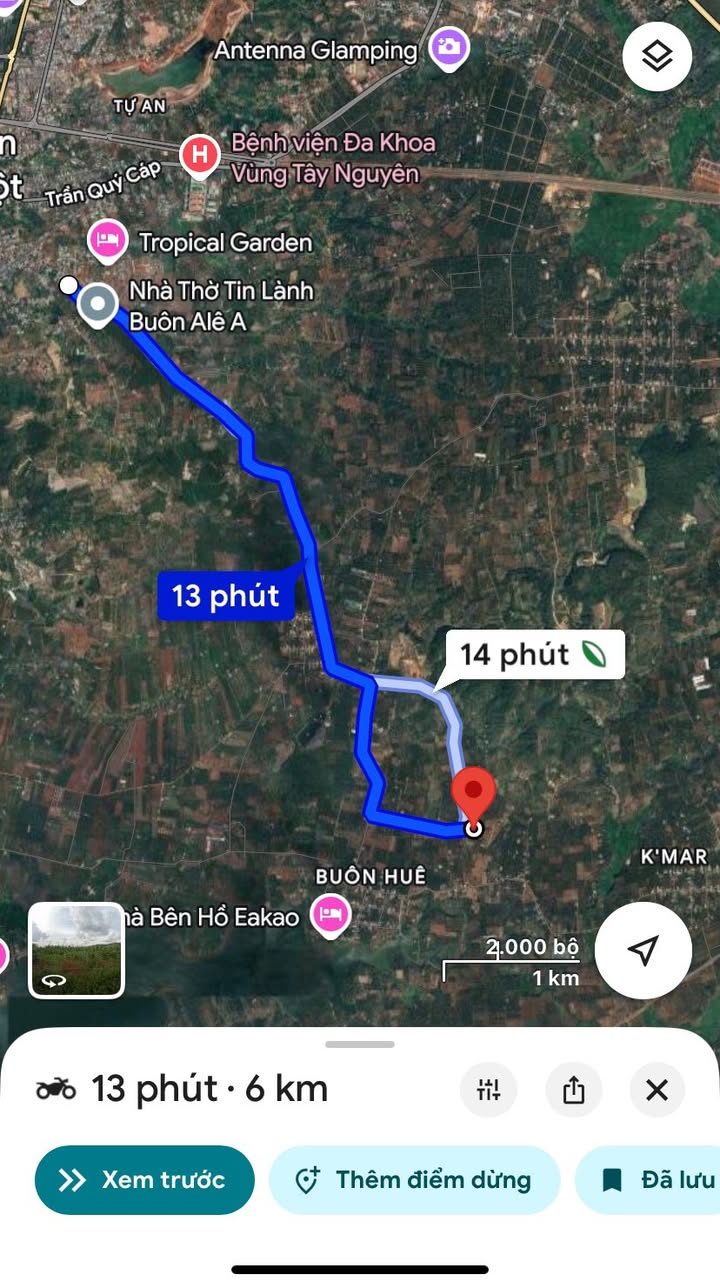Open the Street View thumbnail
720x1288 pixels.
pos(76,950)
